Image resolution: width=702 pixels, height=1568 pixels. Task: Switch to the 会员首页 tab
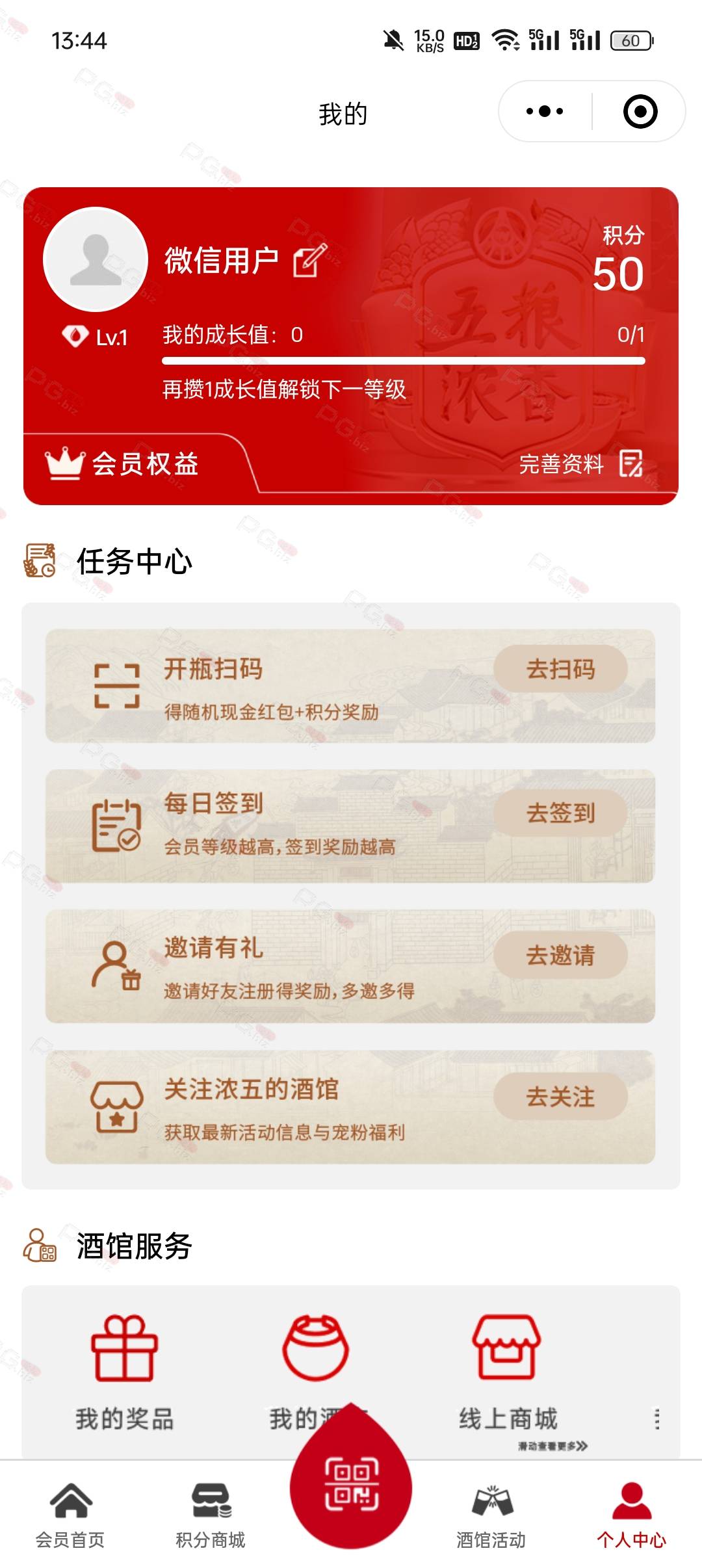tap(70, 1515)
